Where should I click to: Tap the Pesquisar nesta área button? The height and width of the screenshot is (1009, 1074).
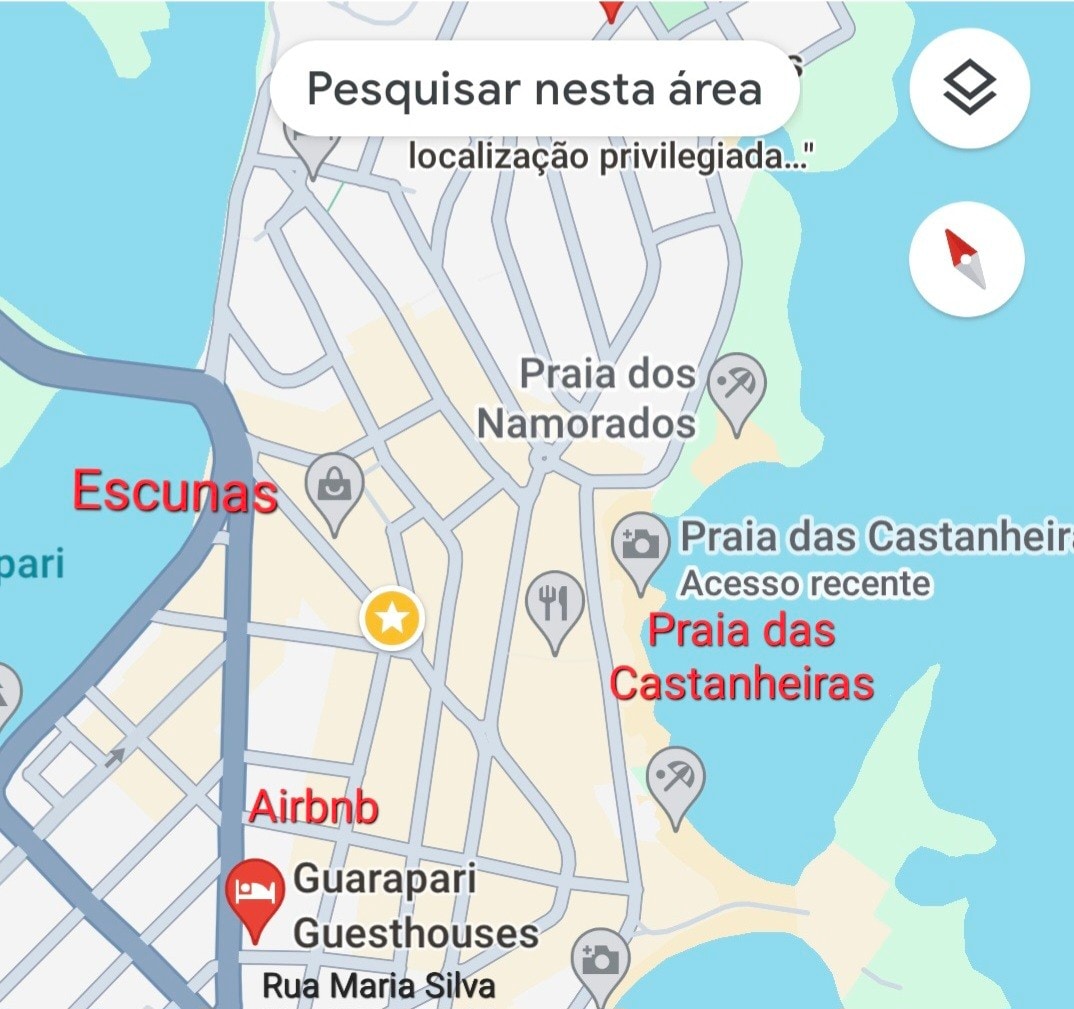pyautogui.click(x=534, y=89)
